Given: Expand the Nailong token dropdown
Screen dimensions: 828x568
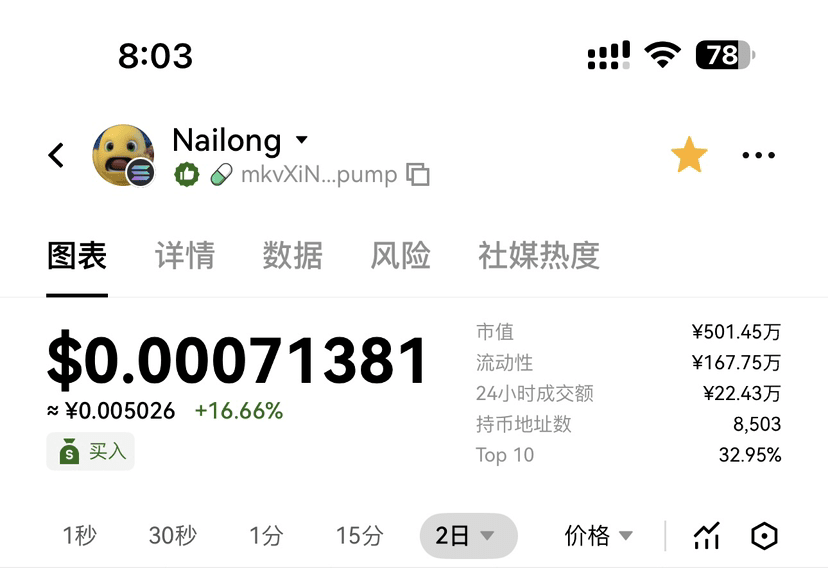Looking at the screenshot, I should click(x=302, y=140).
